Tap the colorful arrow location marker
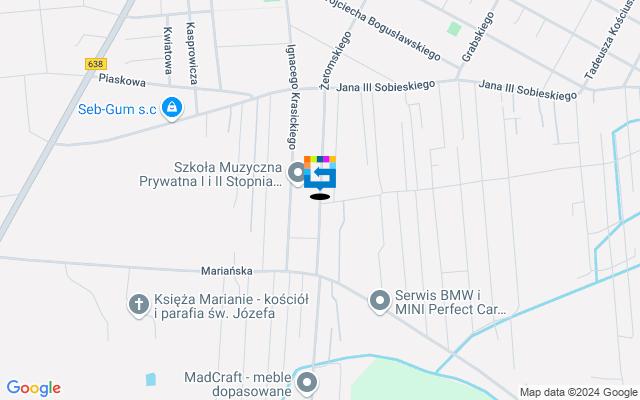 click(320, 173)
